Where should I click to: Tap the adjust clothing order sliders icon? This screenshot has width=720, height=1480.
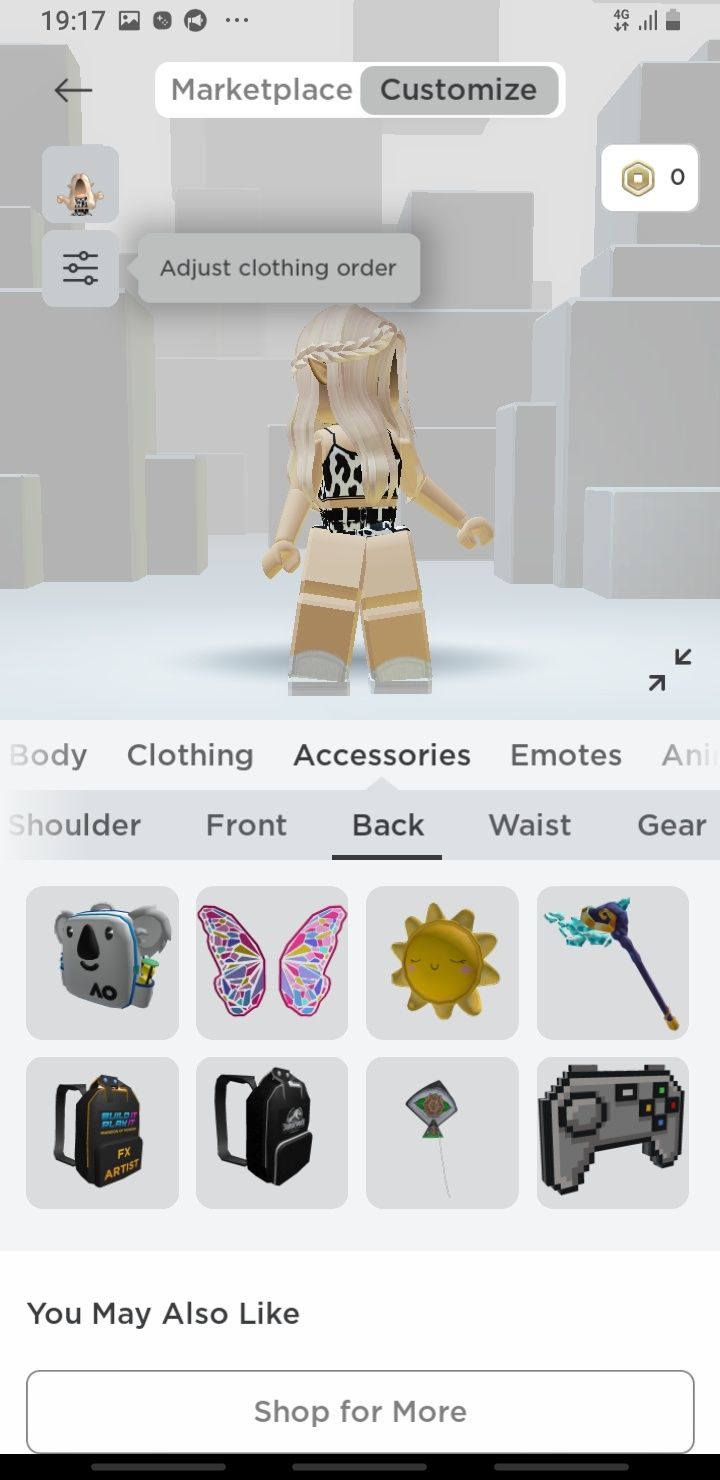point(80,268)
